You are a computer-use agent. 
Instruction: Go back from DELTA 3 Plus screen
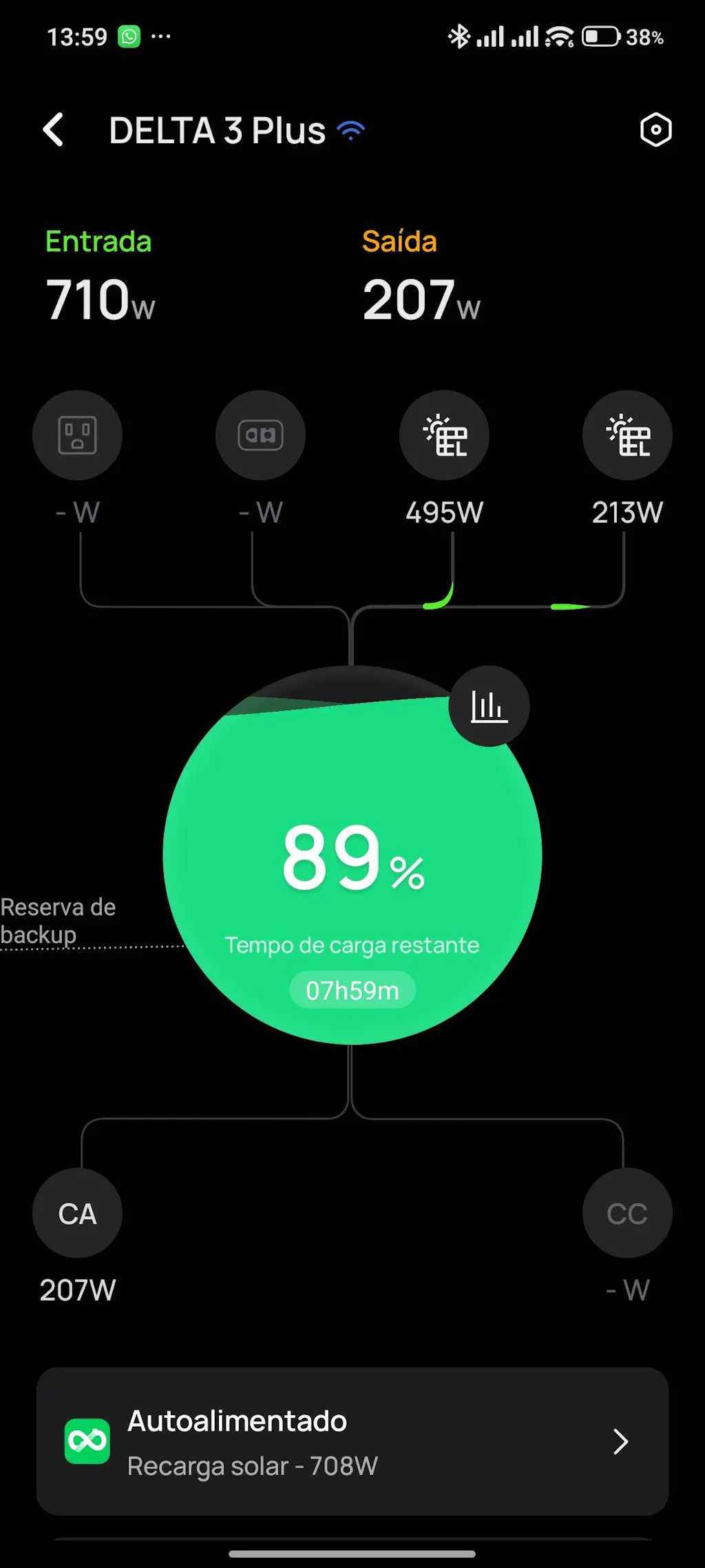[54, 130]
